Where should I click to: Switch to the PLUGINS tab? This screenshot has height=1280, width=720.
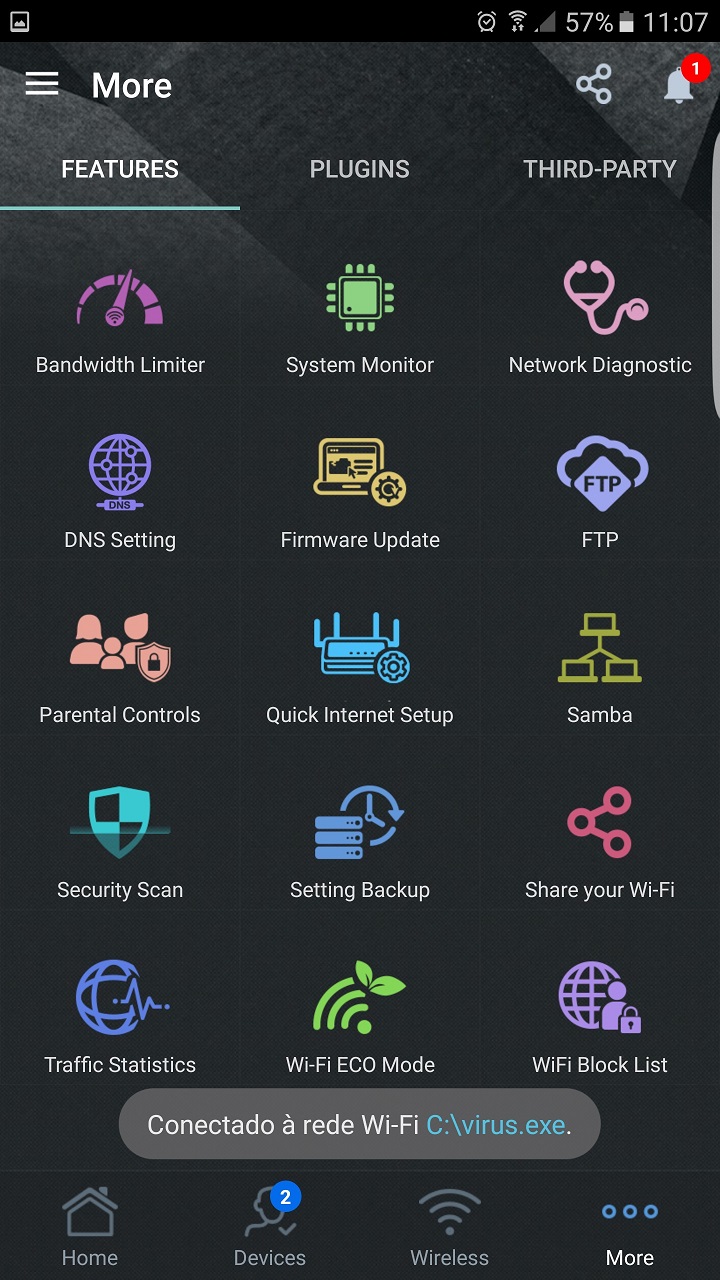pyautogui.click(x=360, y=169)
